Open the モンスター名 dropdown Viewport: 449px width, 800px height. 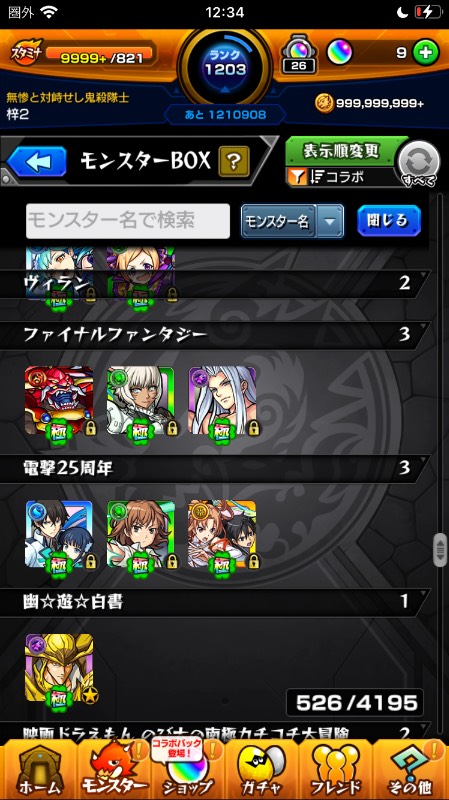[292, 221]
